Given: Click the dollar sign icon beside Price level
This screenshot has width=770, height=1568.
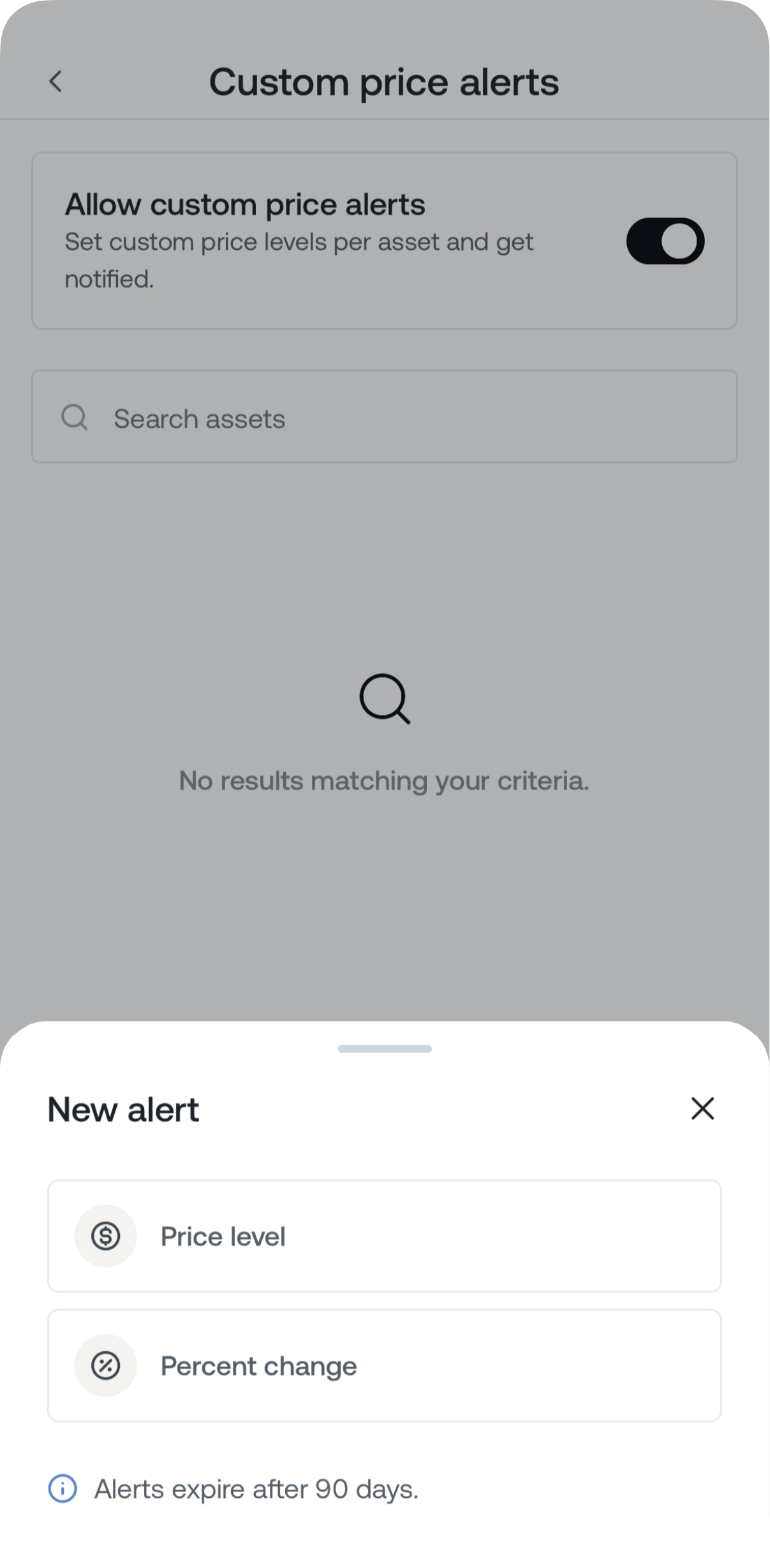Looking at the screenshot, I should tap(105, 1236).
